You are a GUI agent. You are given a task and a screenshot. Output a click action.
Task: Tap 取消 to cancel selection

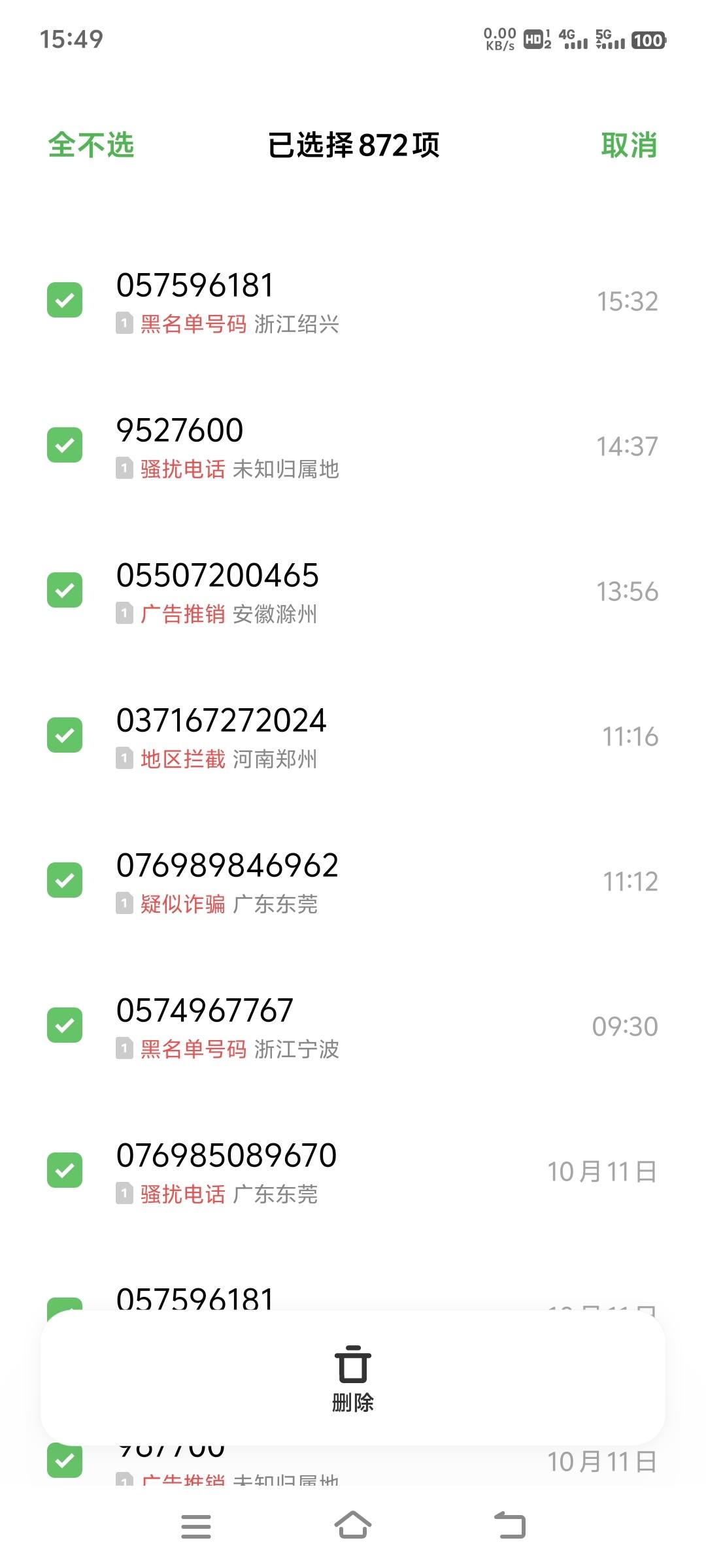point(630,147)
